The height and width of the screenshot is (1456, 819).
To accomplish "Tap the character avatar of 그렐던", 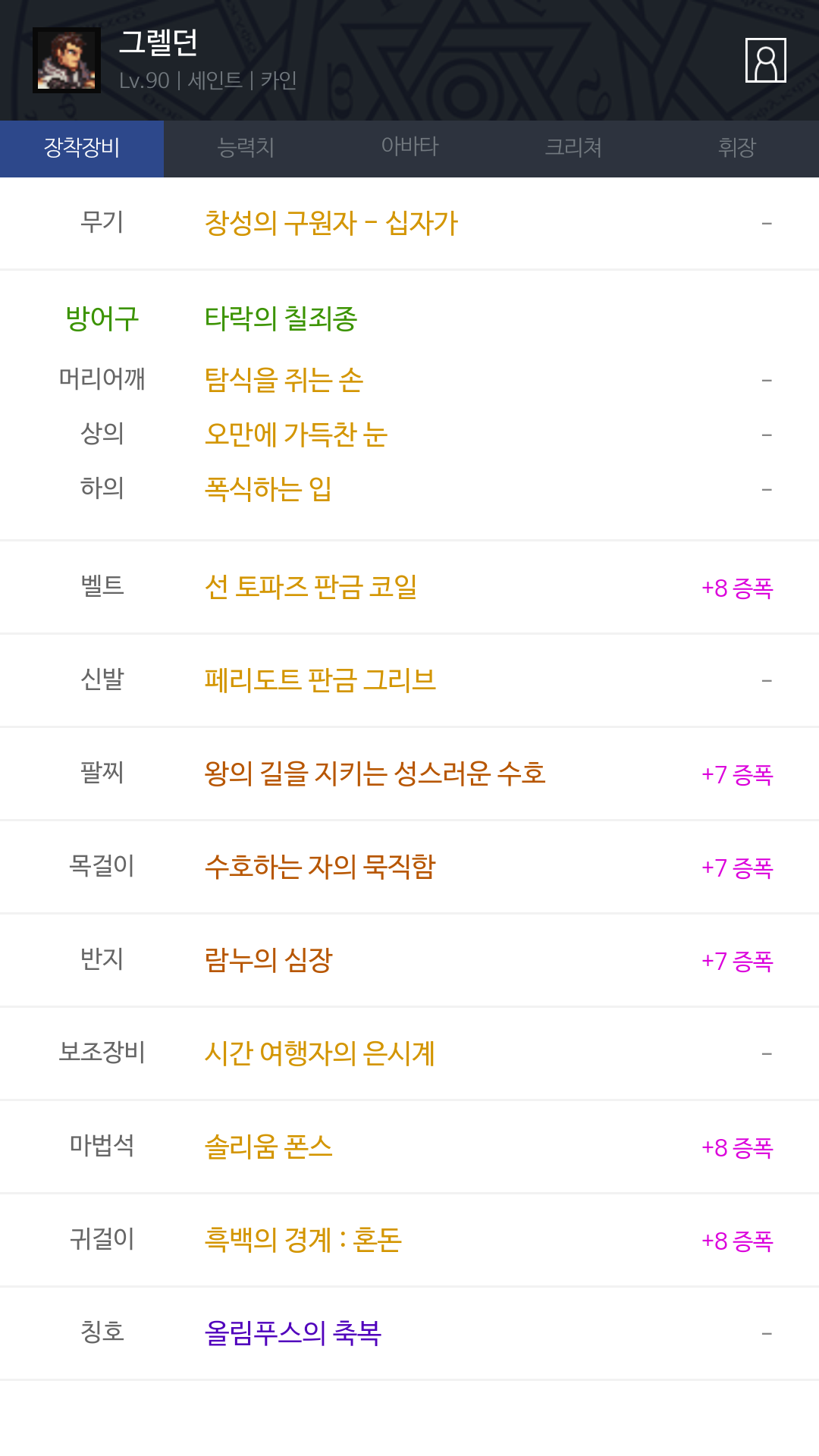I will [67, 61].
